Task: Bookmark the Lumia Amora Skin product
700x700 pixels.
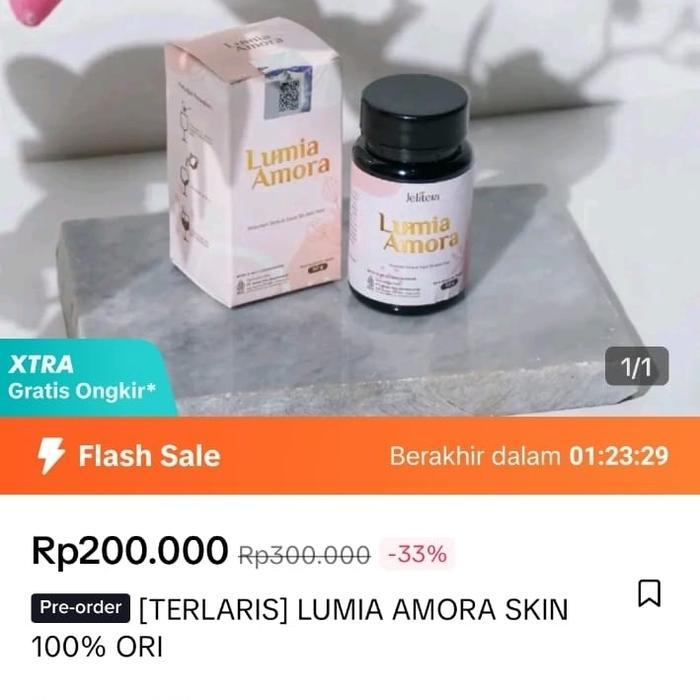Action: click(x=649, y=593)
